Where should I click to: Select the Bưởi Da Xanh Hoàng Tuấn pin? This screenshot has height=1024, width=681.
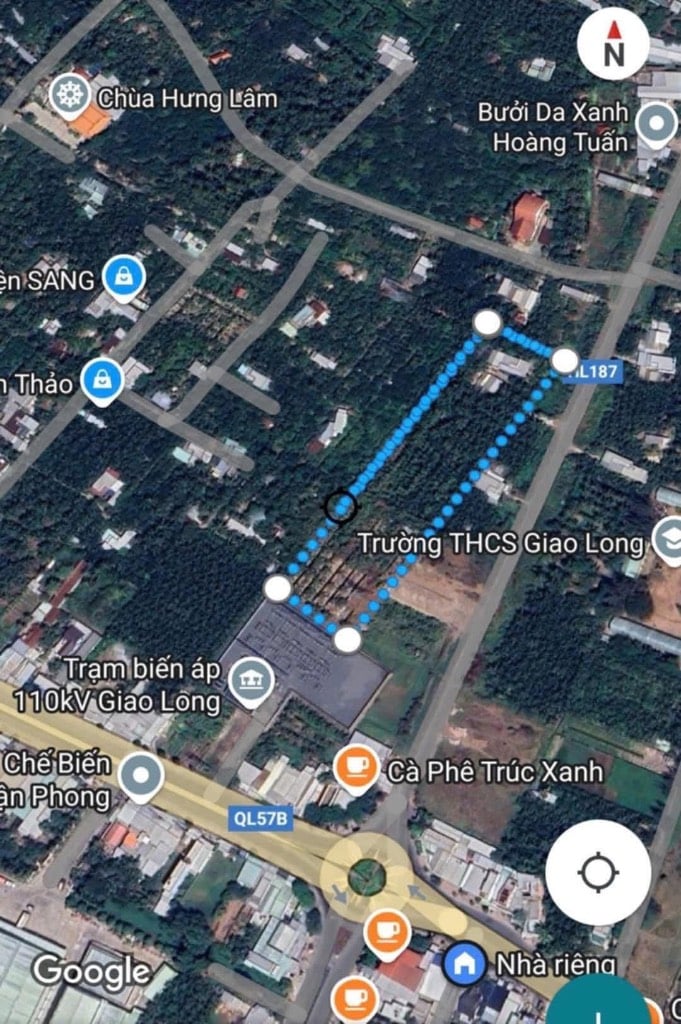click(x=656, y=126)
